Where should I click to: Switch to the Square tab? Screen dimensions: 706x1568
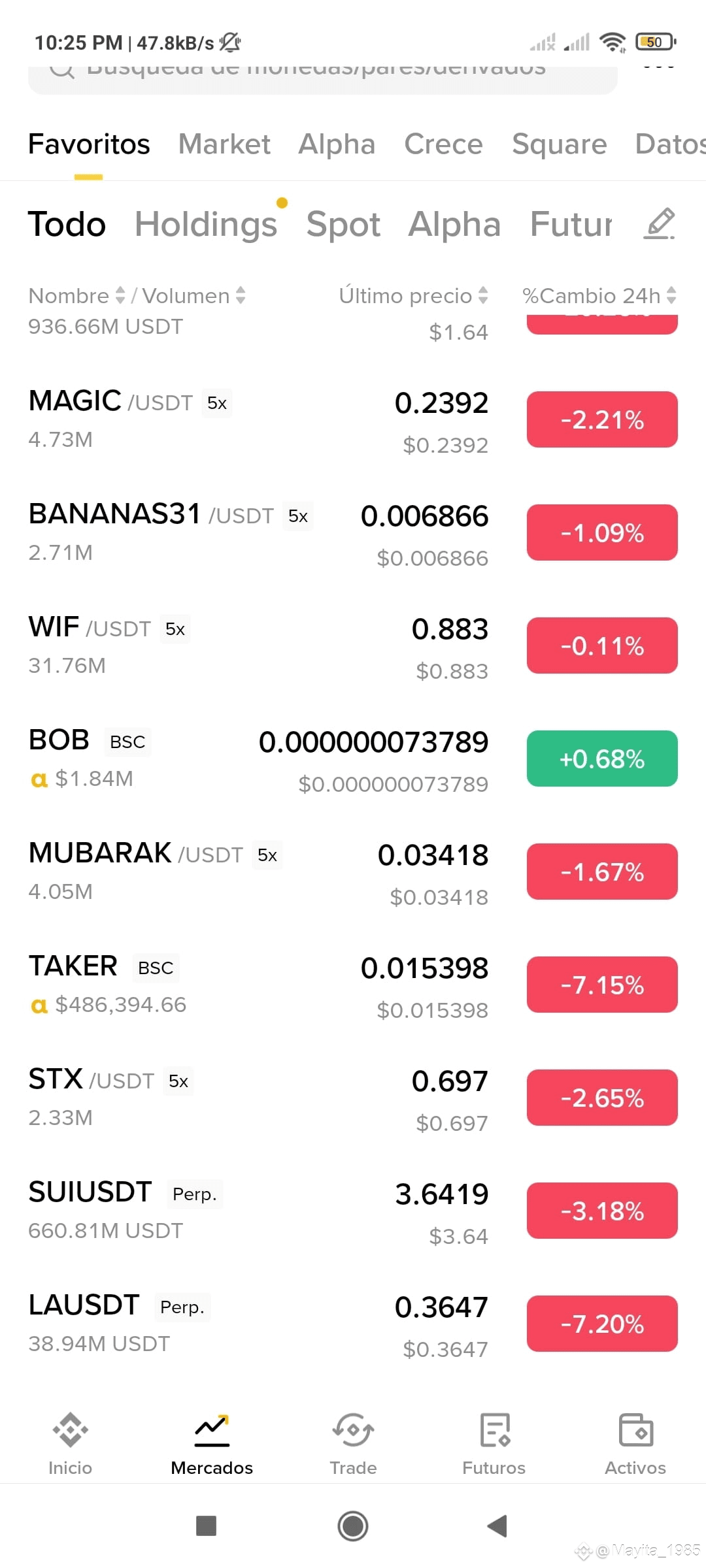560,144
